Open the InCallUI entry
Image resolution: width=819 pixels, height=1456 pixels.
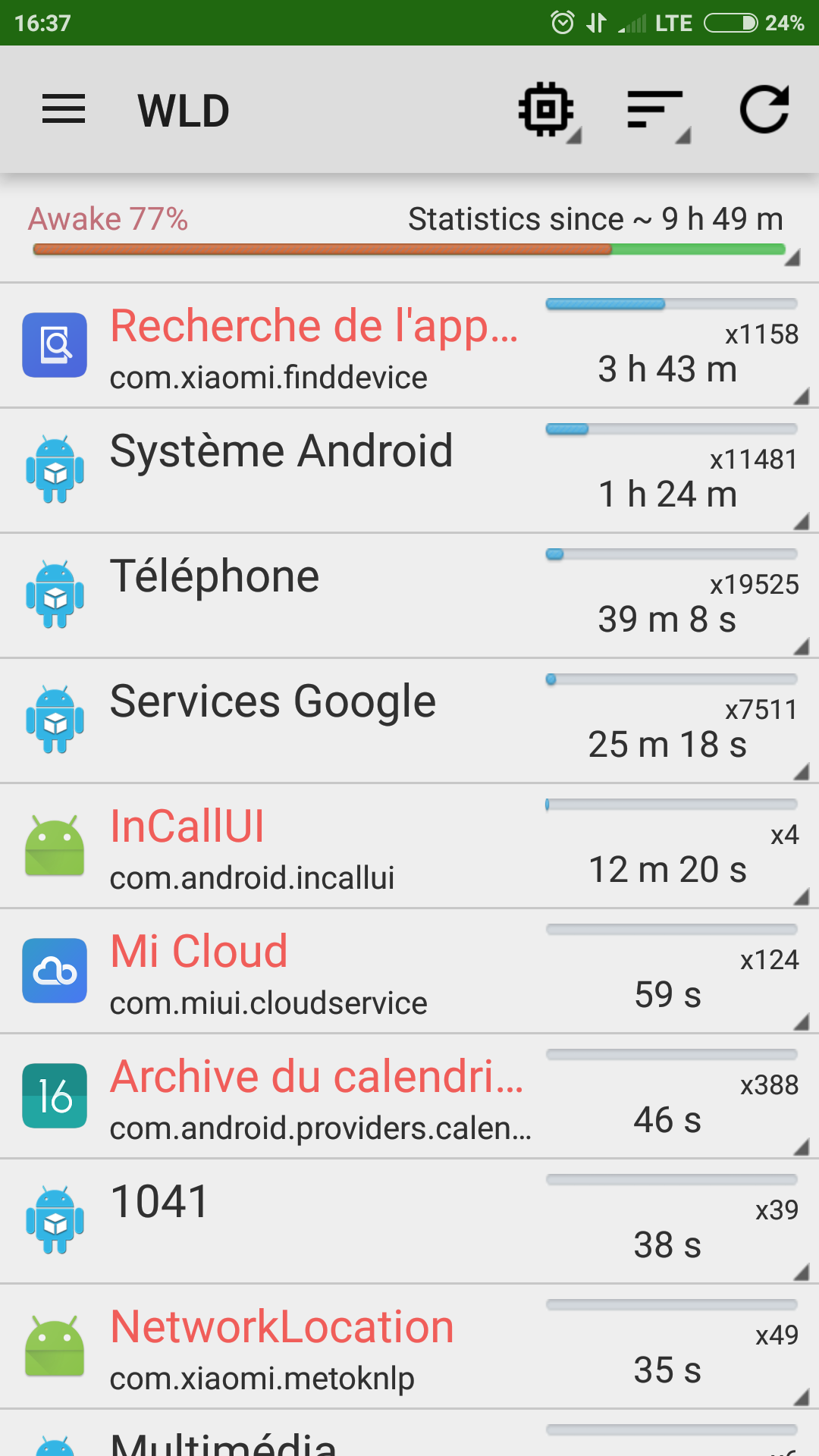pyautogui.click(x=409, y=846)
